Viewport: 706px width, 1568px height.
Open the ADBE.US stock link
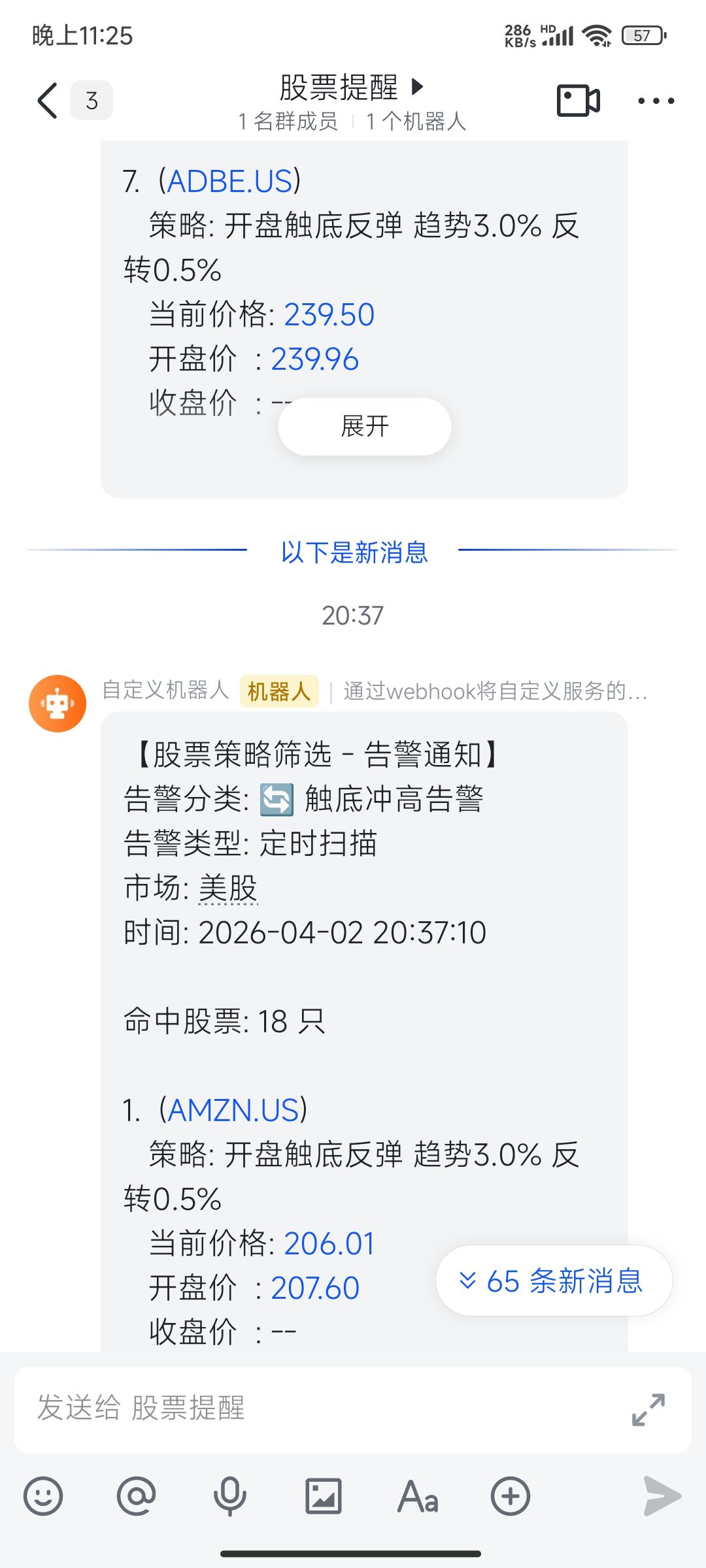click(229, 181)
